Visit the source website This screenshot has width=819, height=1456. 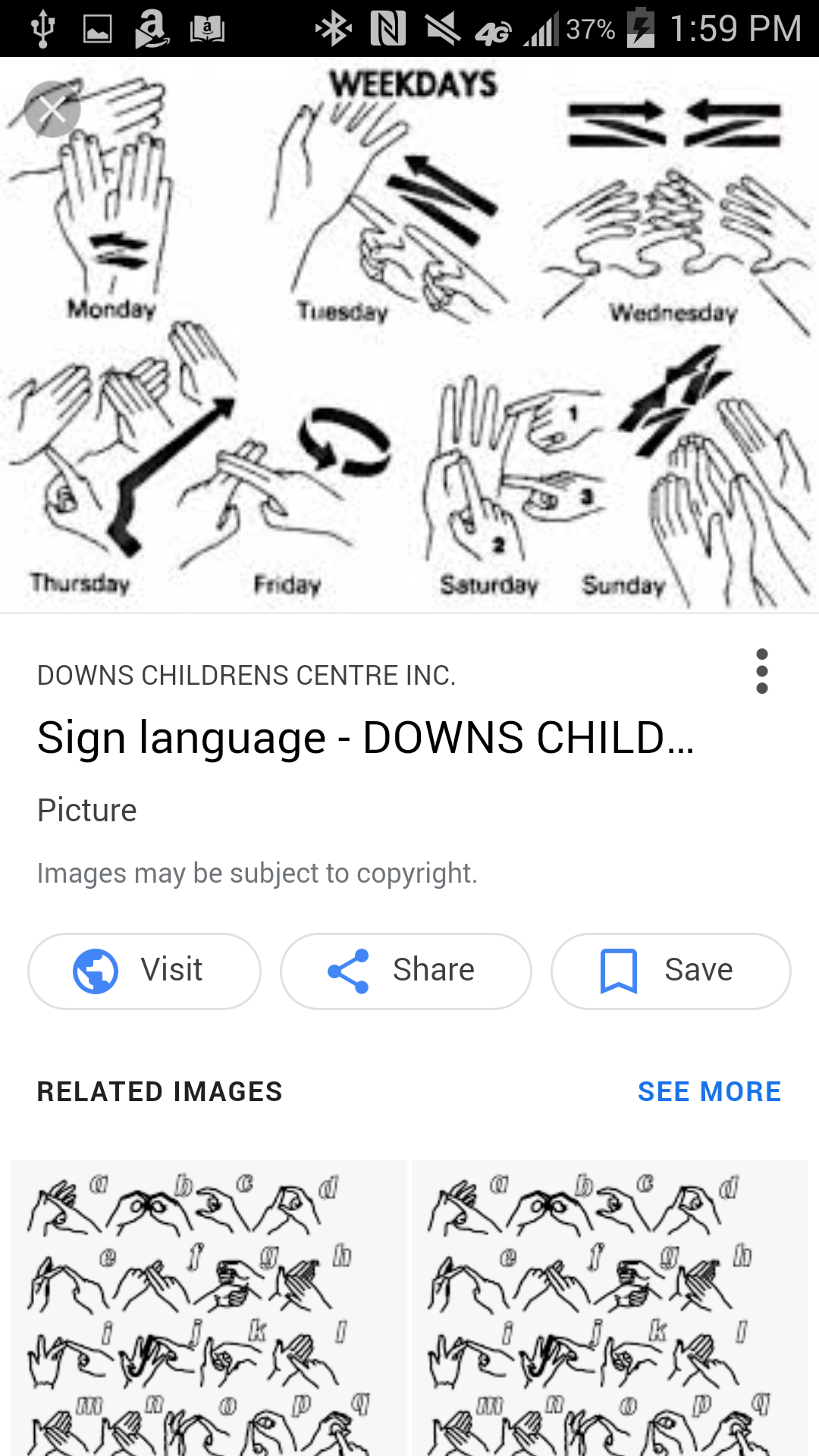(x=144, y=971)
